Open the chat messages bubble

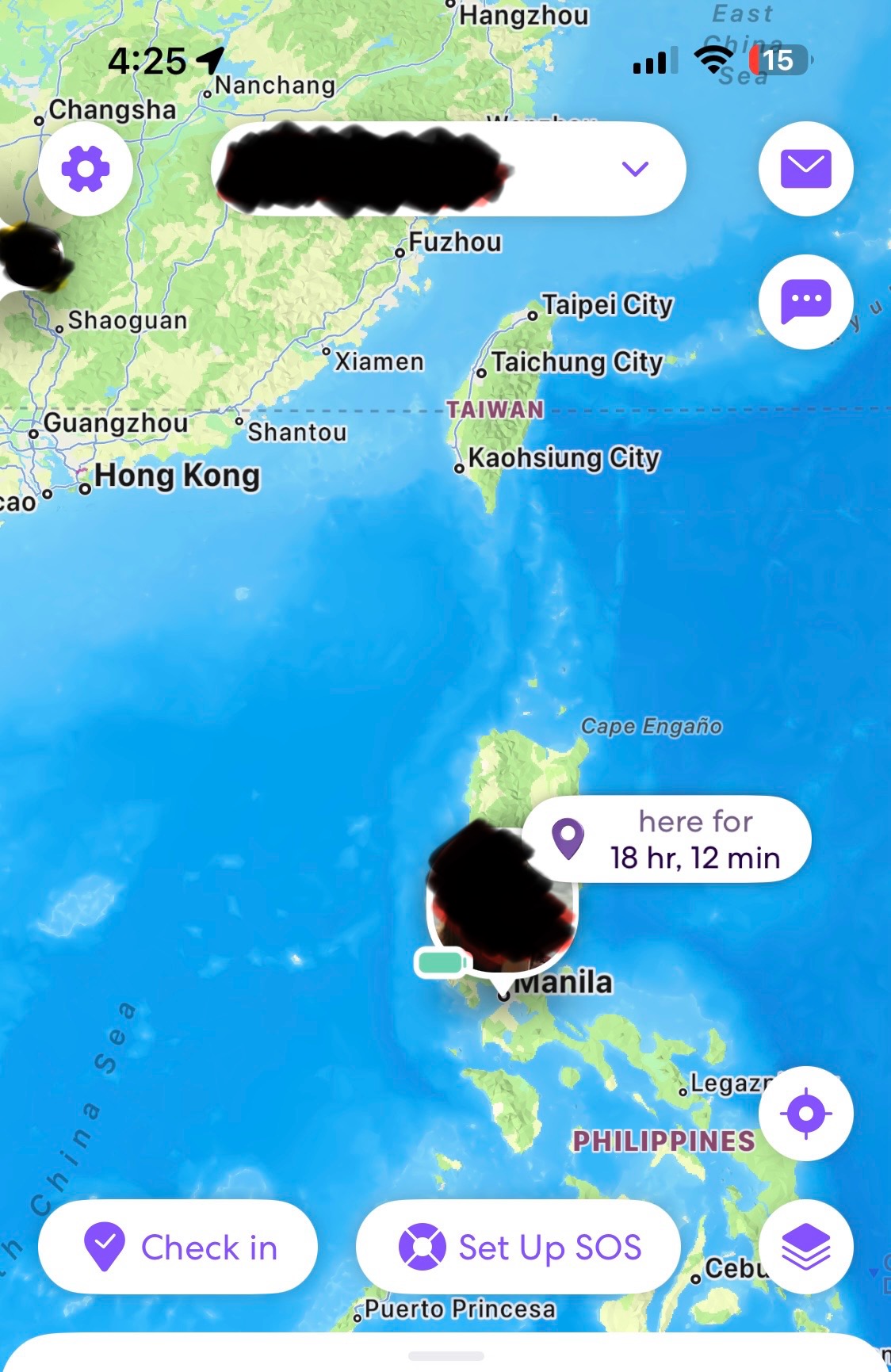[805, 302]
